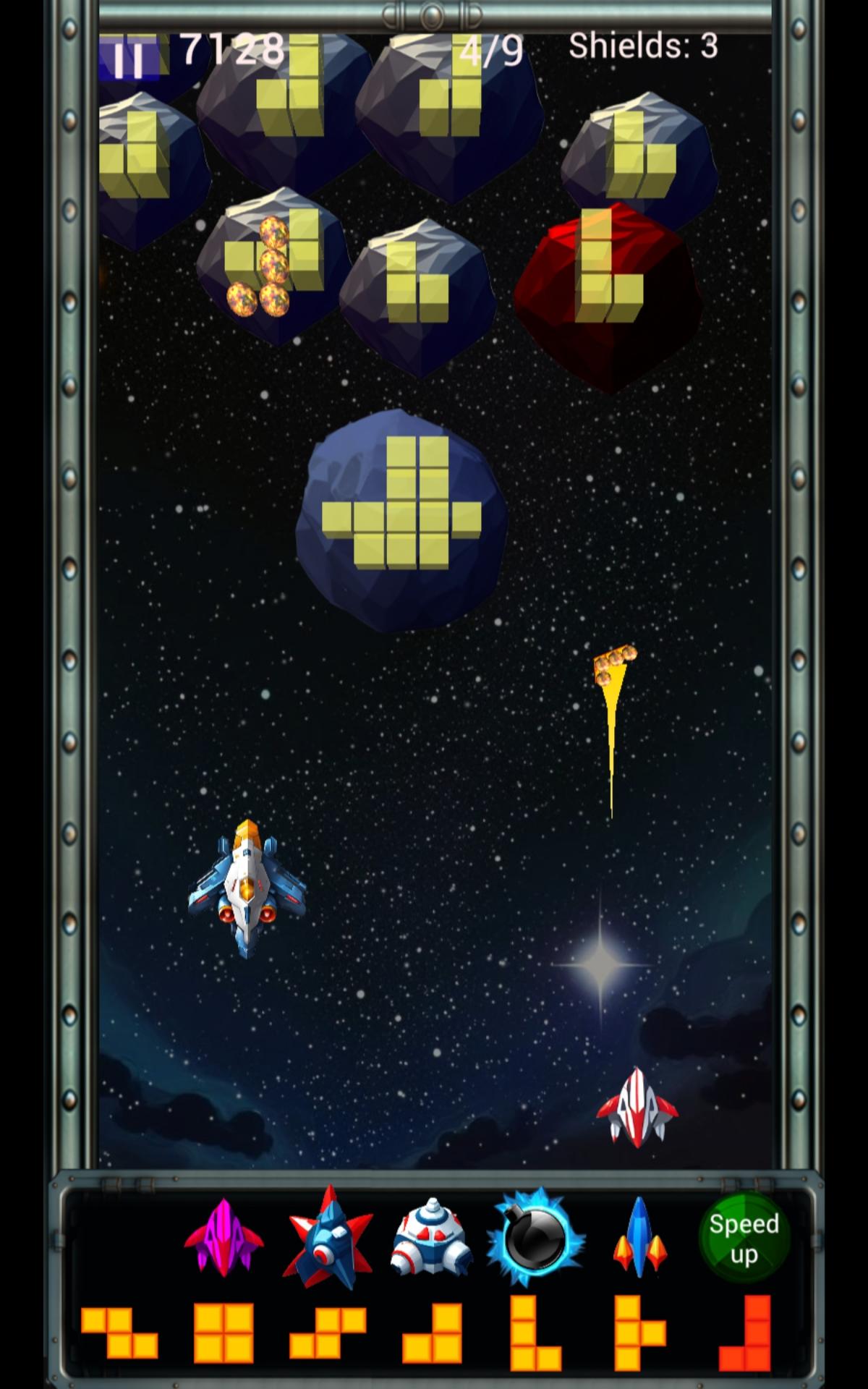The height and width of the screenshot is (1389, 868).
Task: Select the magenta spaceship
Action: pos(224,1239)
